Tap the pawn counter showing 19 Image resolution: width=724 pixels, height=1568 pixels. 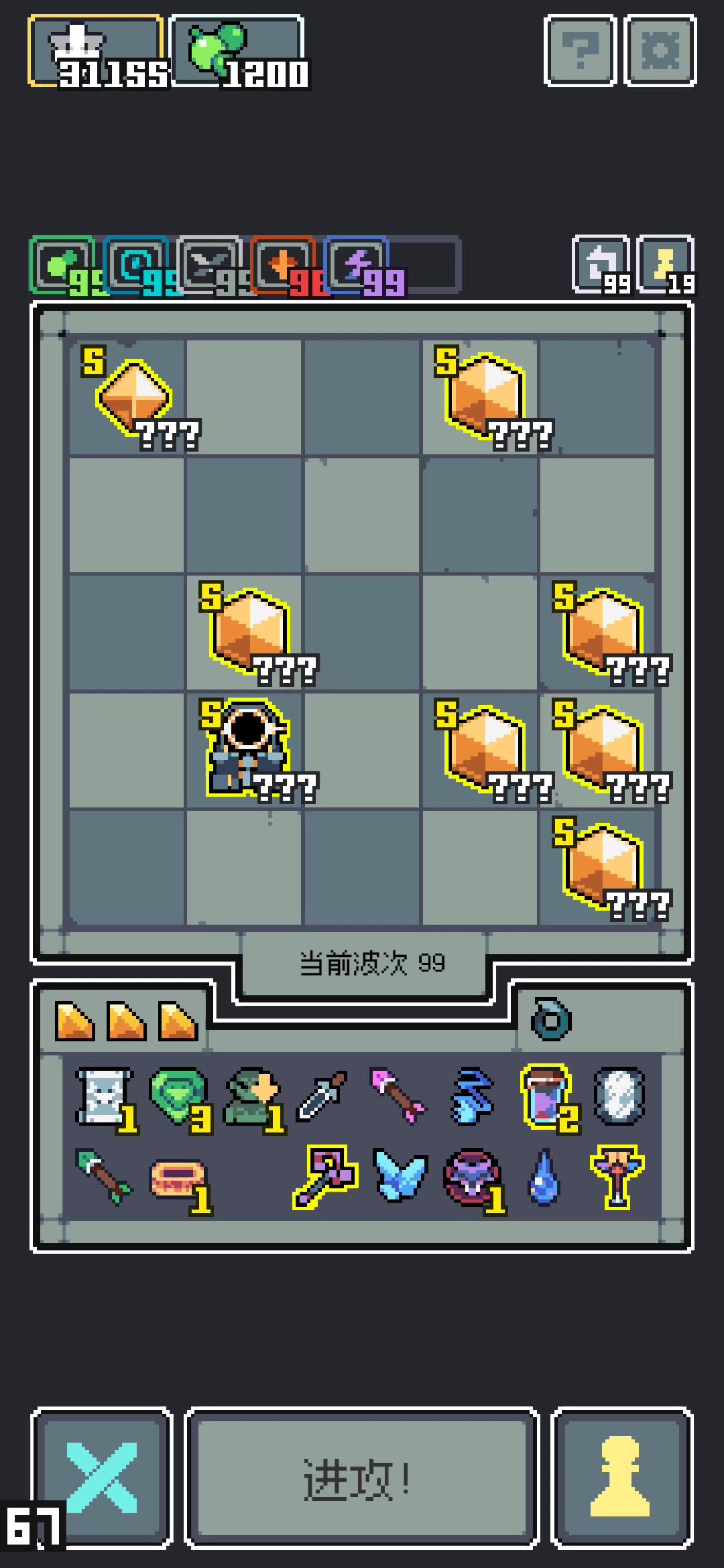click(x=665, y=264)
